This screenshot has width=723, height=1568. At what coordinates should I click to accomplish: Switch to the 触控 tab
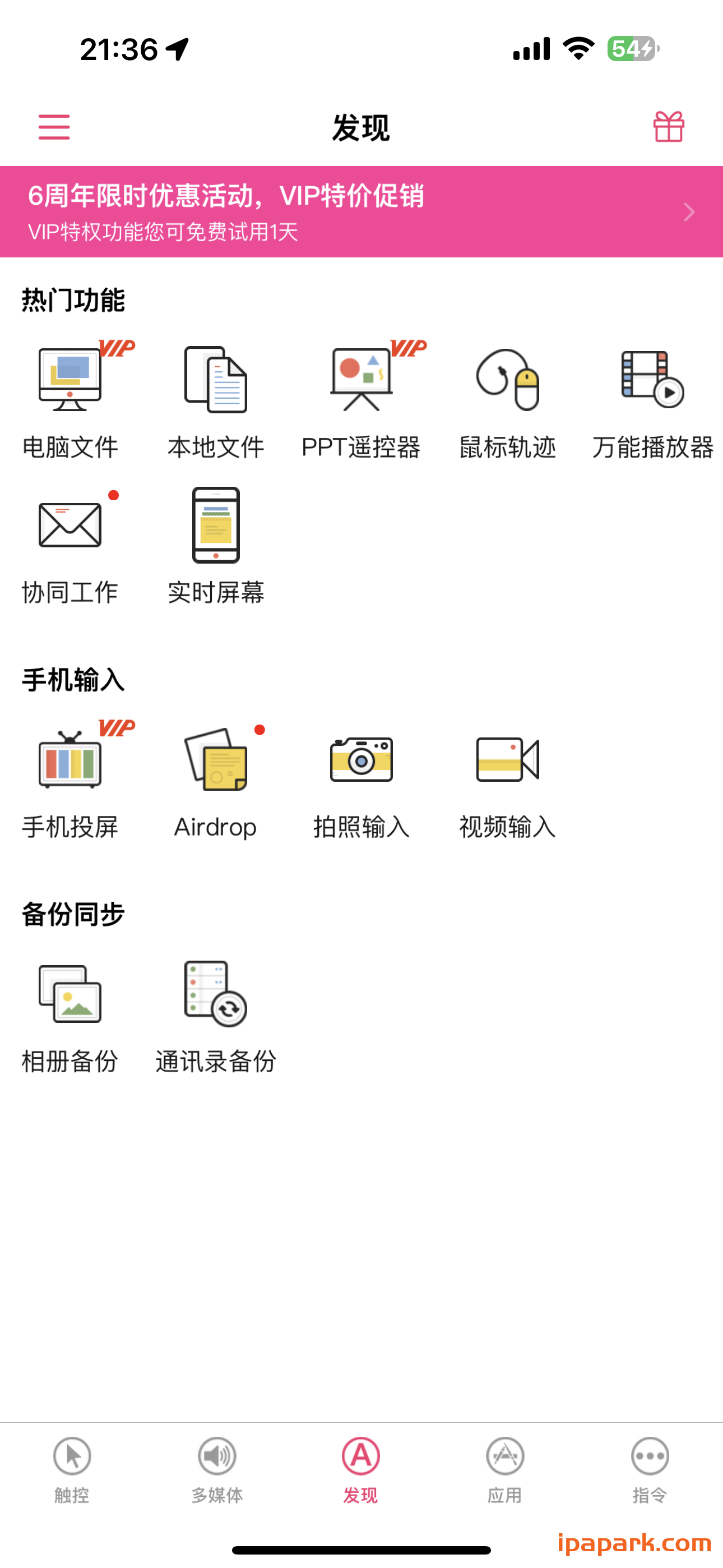[72, 1473]
